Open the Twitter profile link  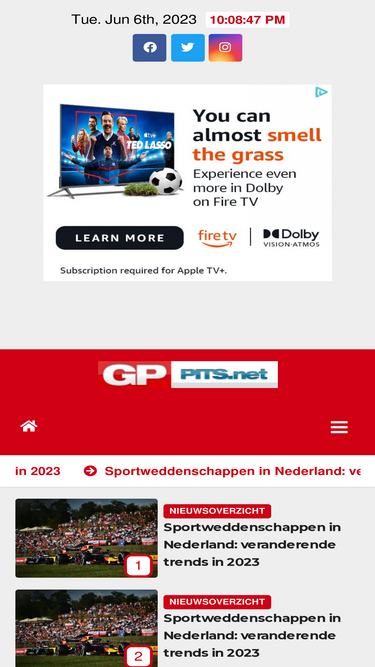[x=188, y=48]
